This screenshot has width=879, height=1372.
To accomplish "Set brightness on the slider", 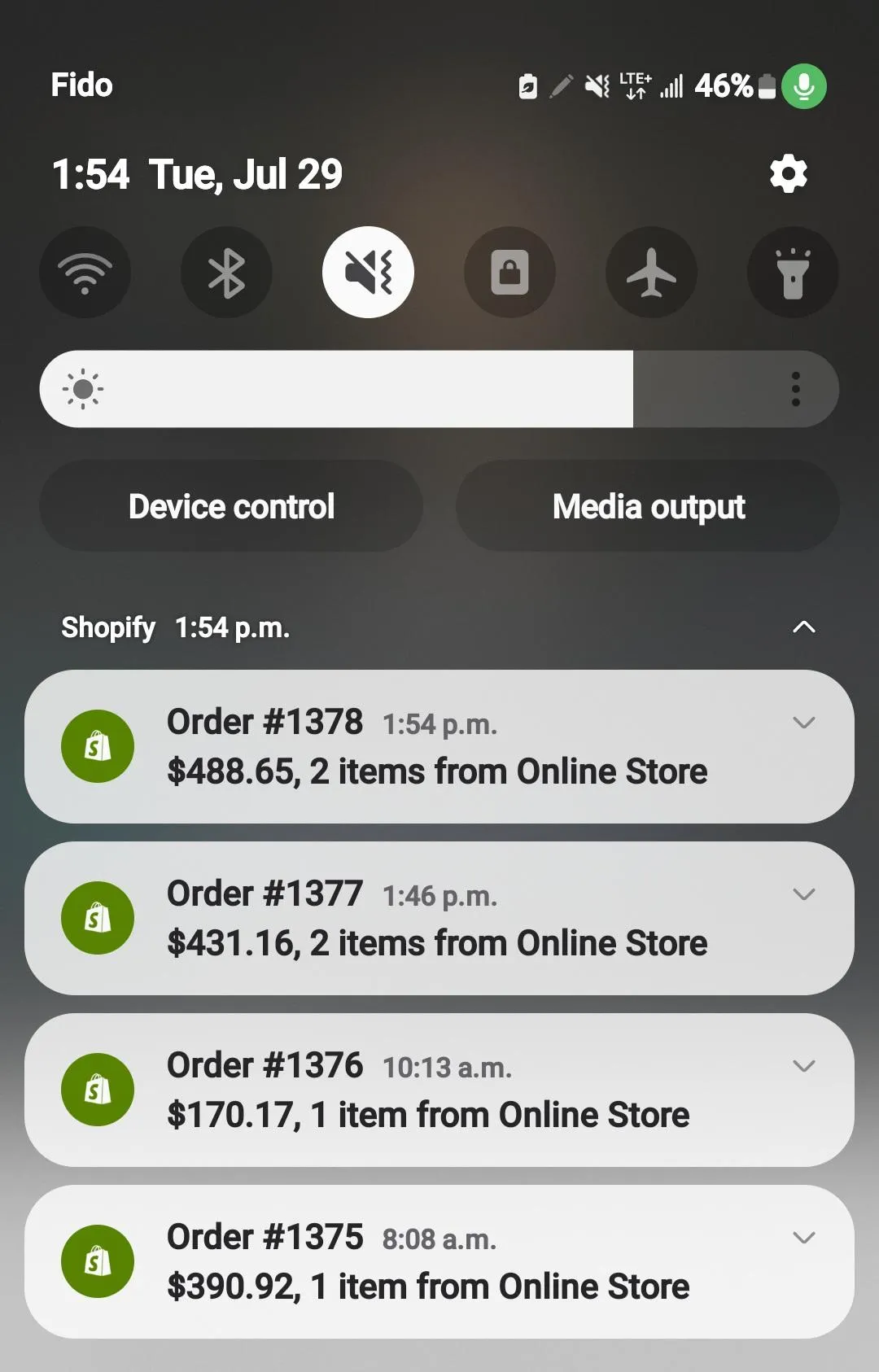I will (x=407, y=390).
